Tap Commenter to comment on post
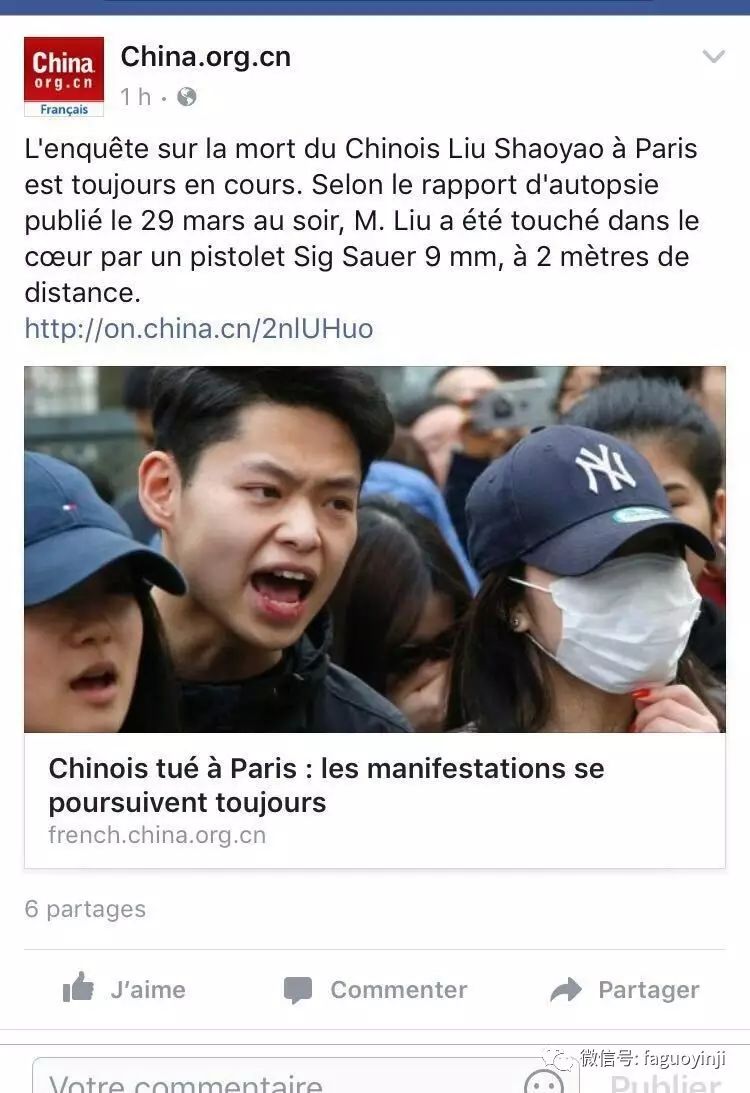750x1093 pixels. [376, 990]
